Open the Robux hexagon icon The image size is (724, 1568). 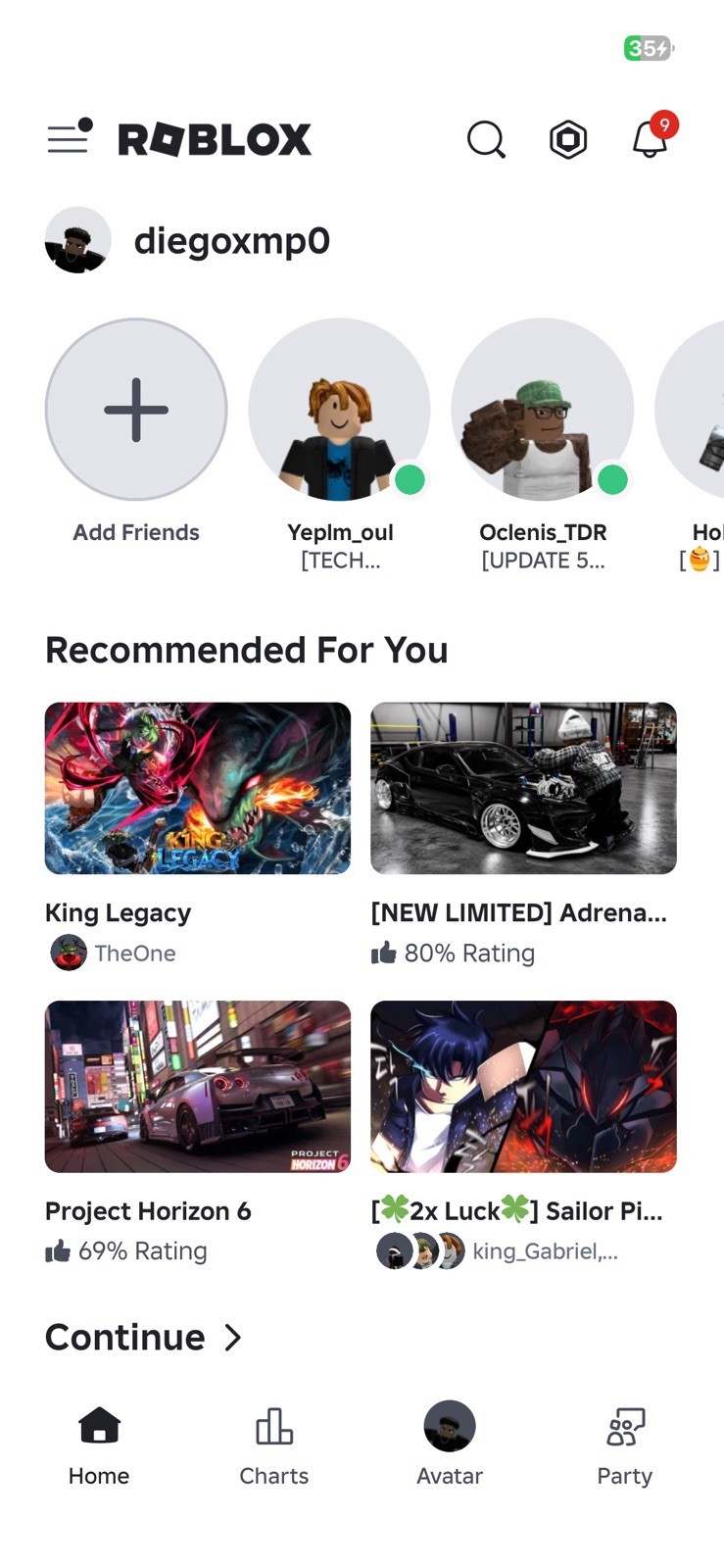point(568,139)
